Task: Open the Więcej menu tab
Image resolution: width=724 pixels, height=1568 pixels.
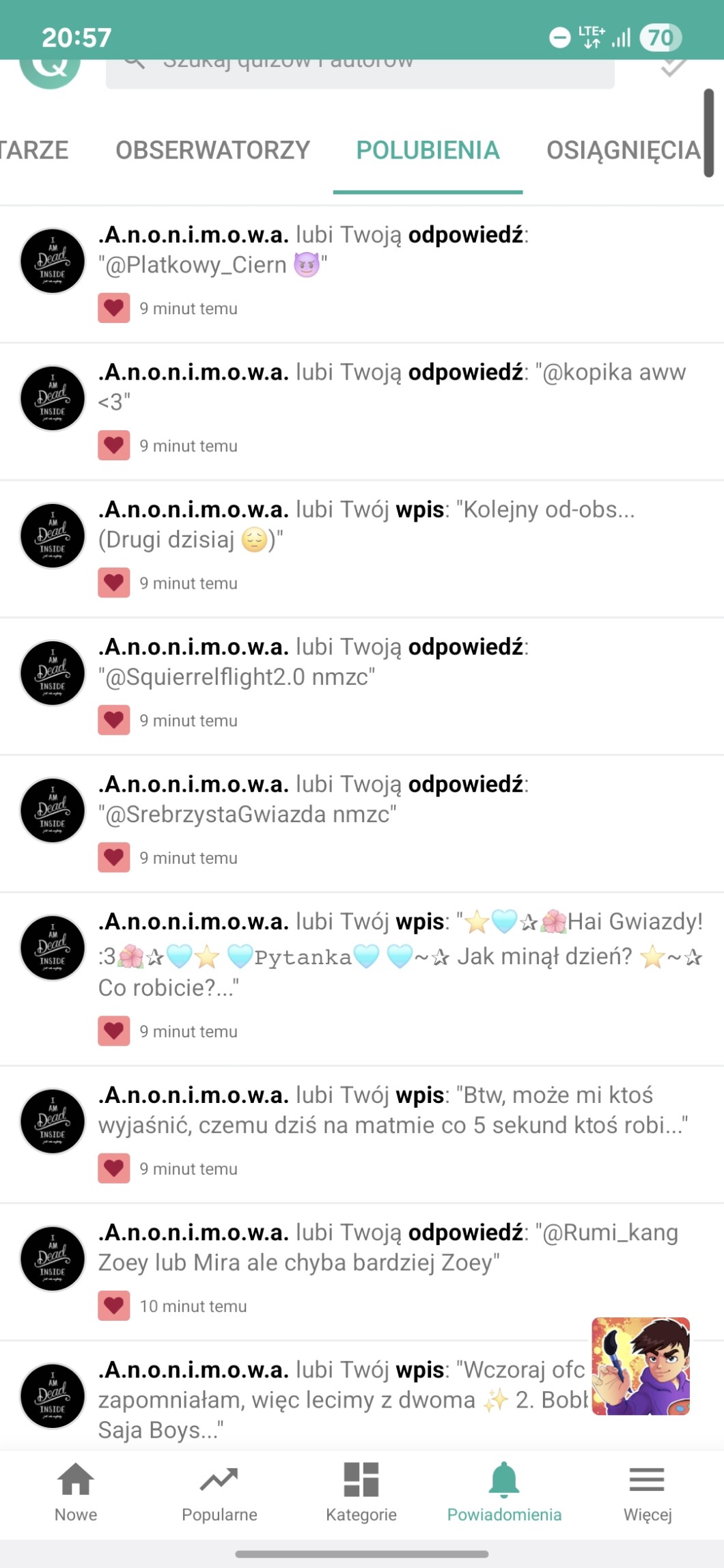Action: pyautogui.click(x=647, y=1493)
